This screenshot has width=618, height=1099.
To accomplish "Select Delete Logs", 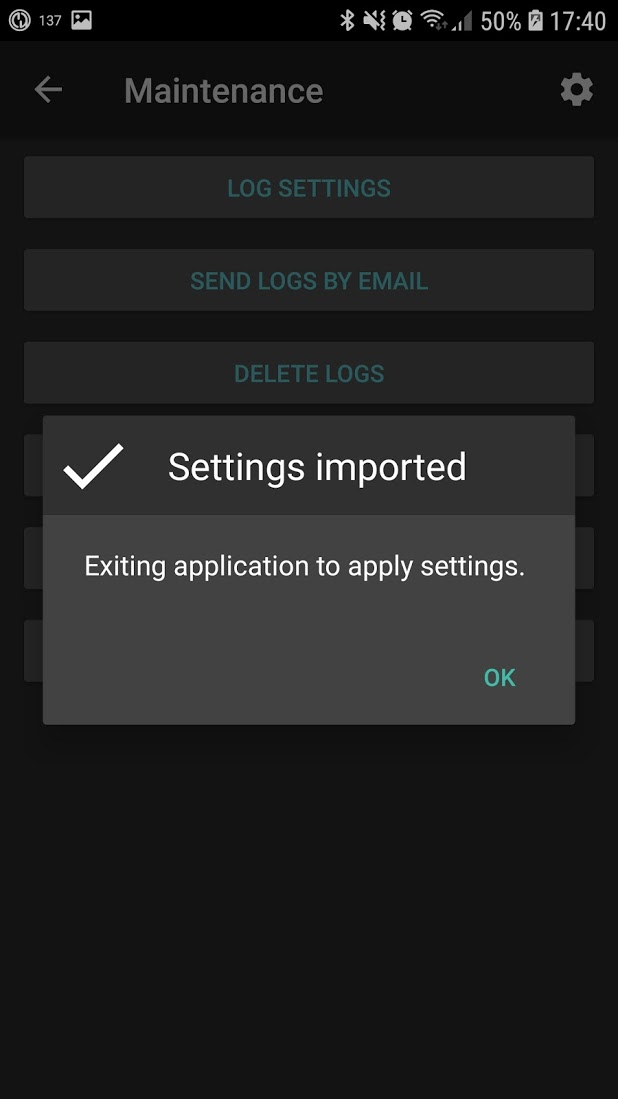I will (x=309, y=373).
